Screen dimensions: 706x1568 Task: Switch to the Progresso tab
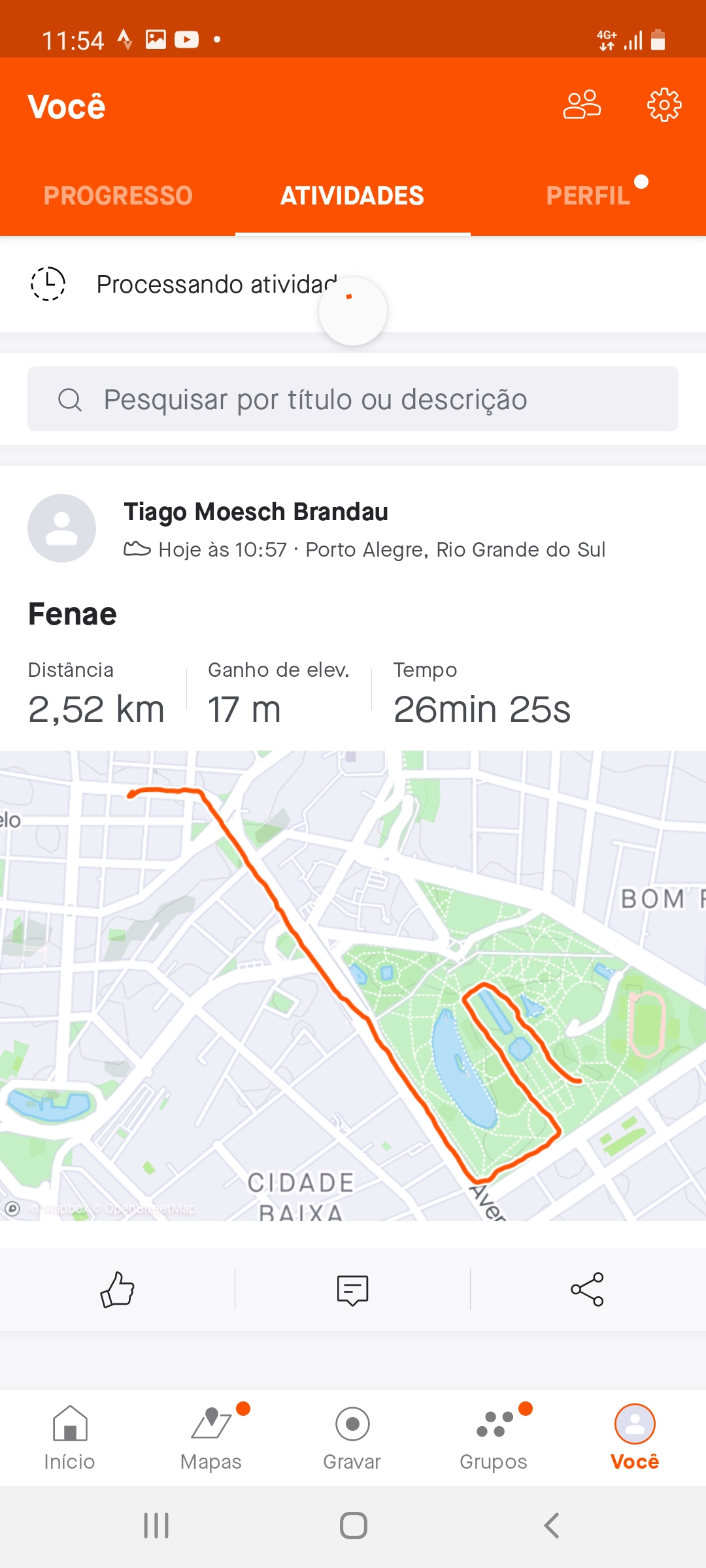pyautogui.click(x=118, y=196)
